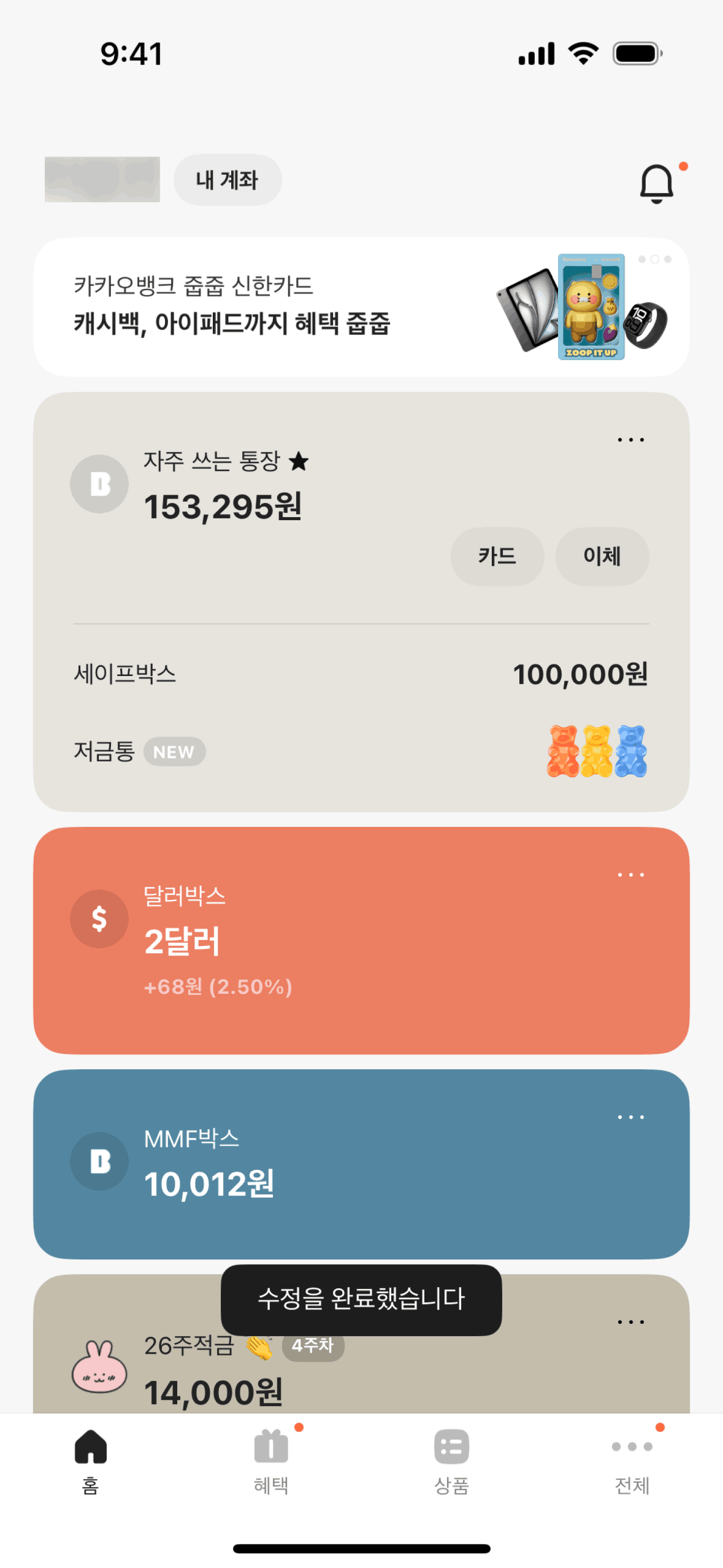Switch to the 전체 tab
The height and width of the screenshot is (1568, 723).
tap(632, 1460)
